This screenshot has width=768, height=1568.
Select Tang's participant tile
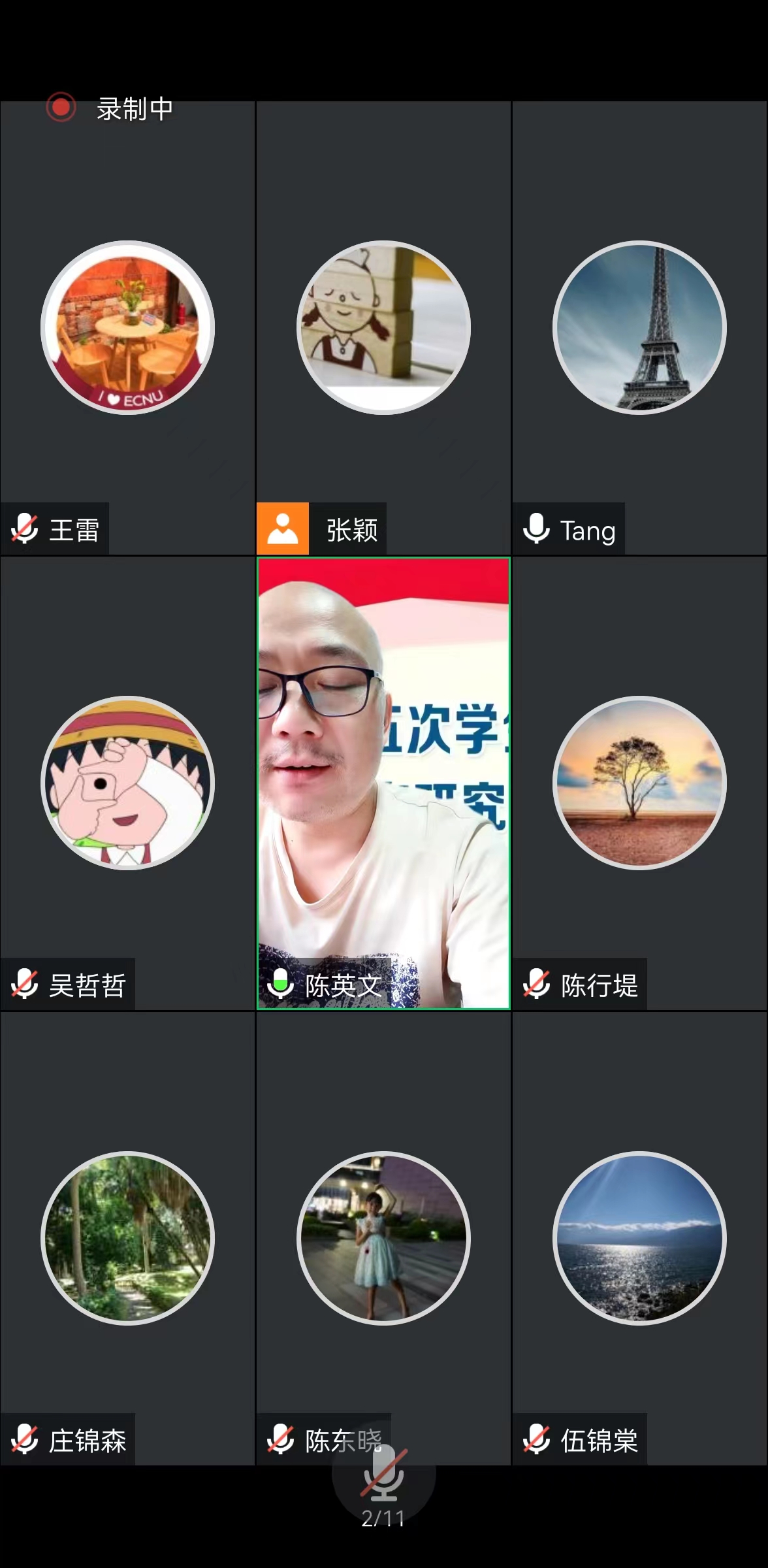coord(639,328)
